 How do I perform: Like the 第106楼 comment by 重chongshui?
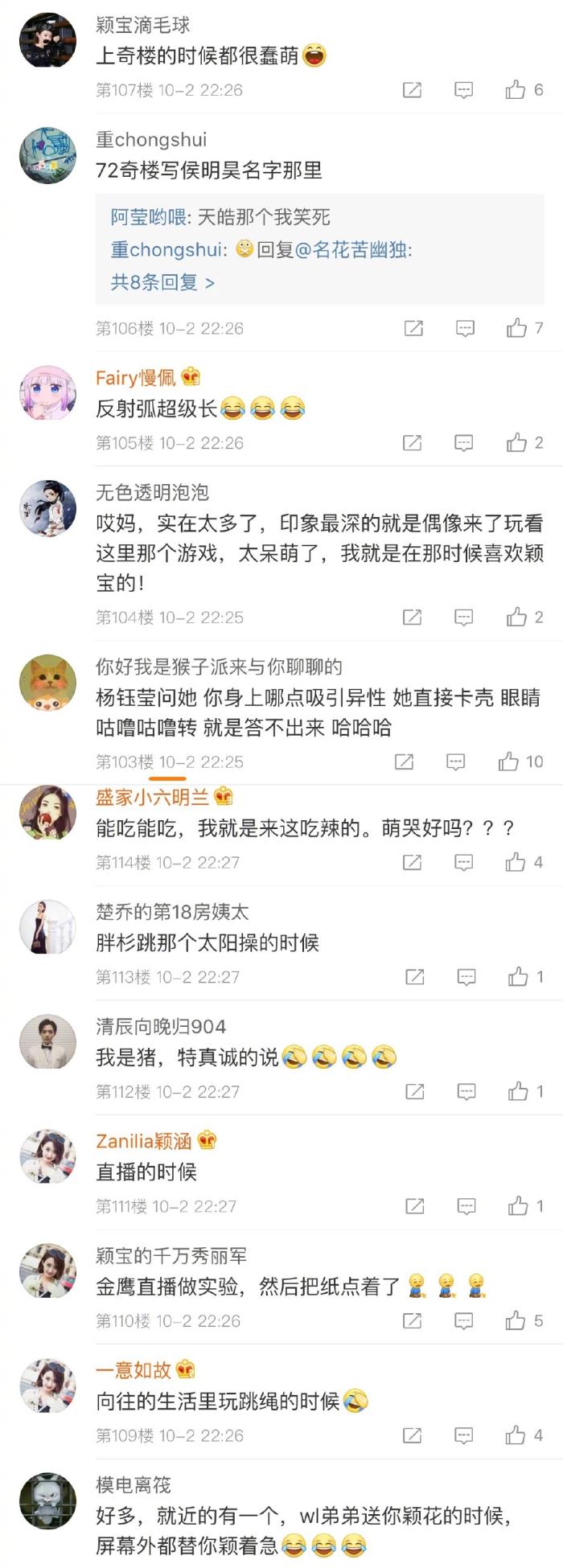[516, 328]
